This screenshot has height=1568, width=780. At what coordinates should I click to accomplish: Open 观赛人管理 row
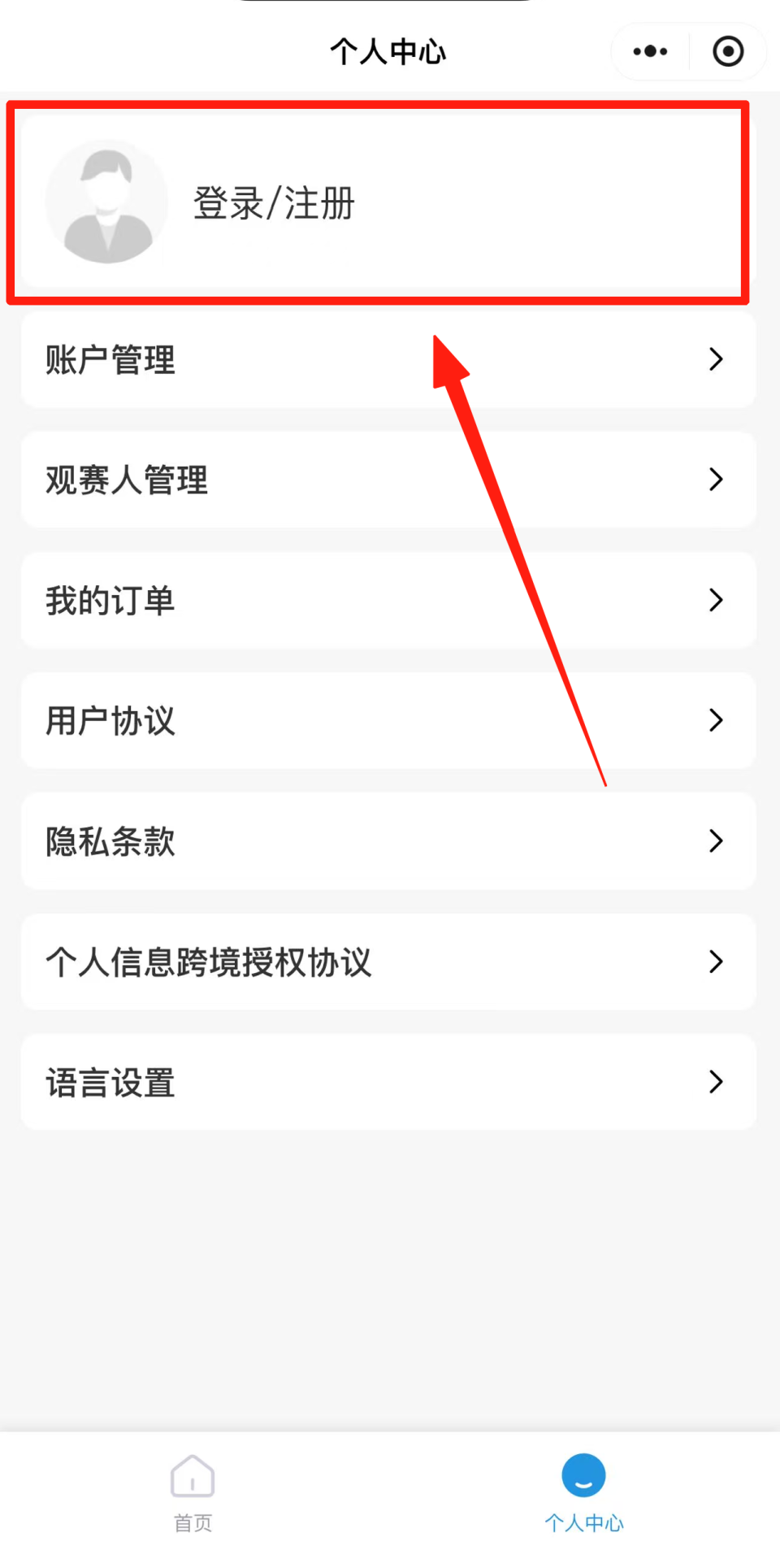point(388,480)
